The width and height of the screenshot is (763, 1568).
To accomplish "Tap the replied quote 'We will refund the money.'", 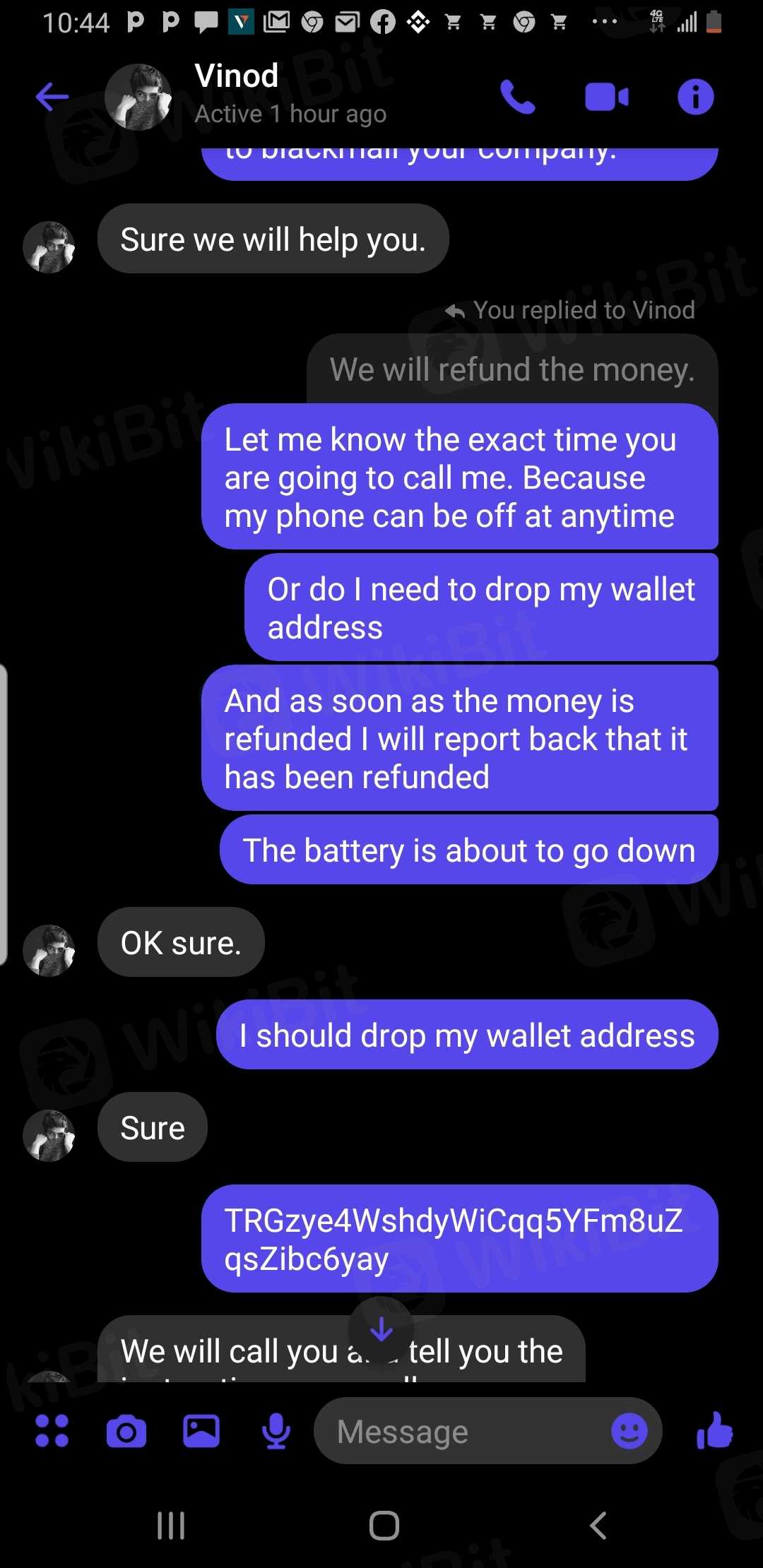I will [511, 369].
